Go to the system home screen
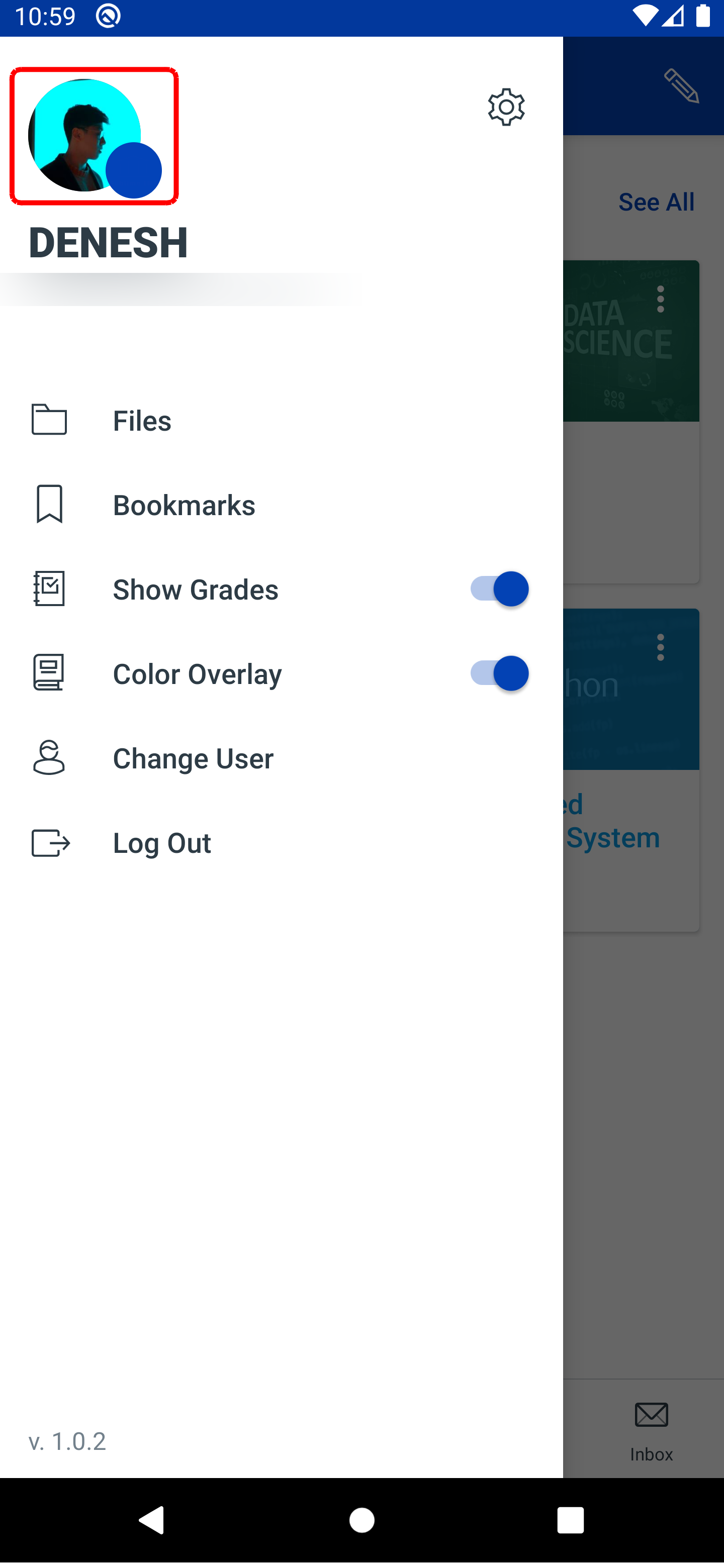This screenshot has height=1568, width=724. (361, 1520)
